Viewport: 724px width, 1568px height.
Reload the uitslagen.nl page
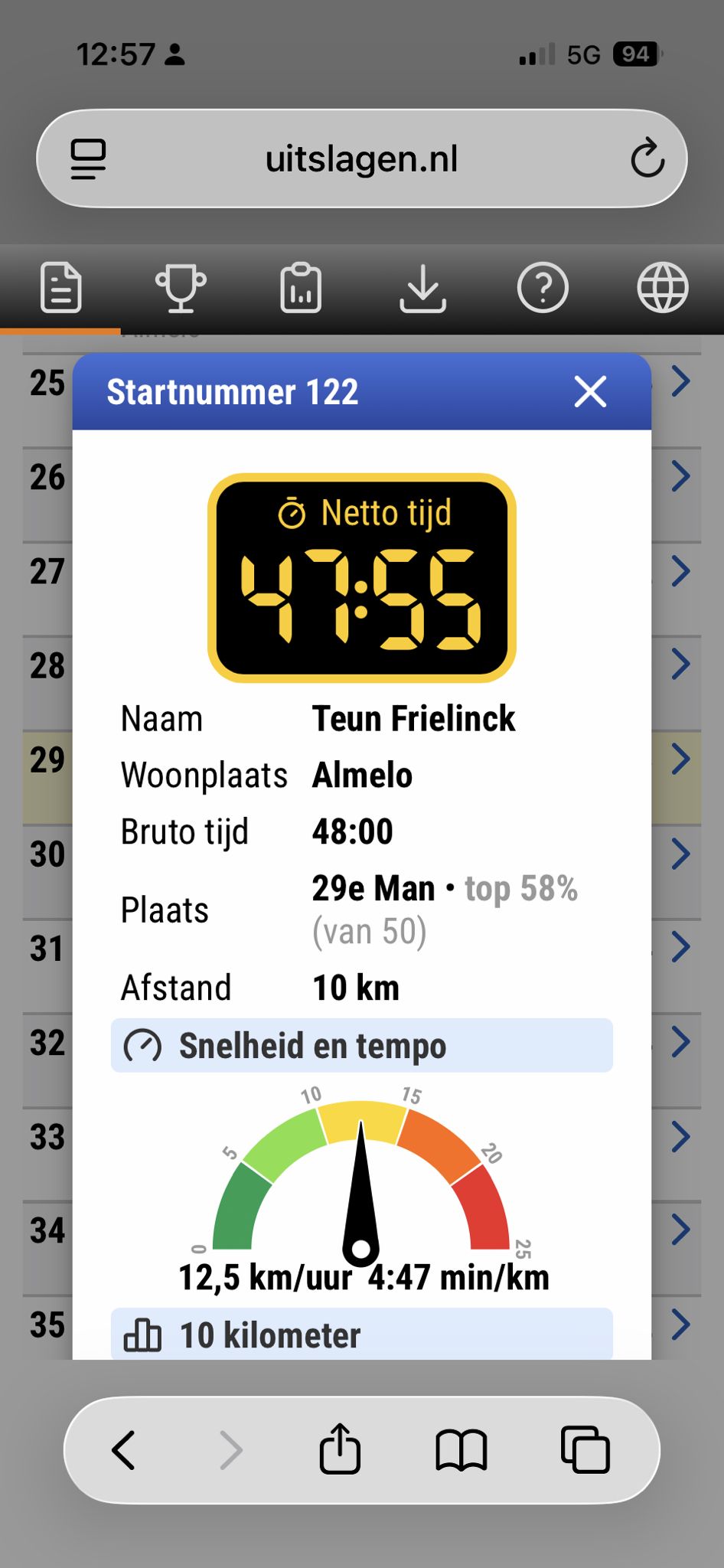[647, 158]
